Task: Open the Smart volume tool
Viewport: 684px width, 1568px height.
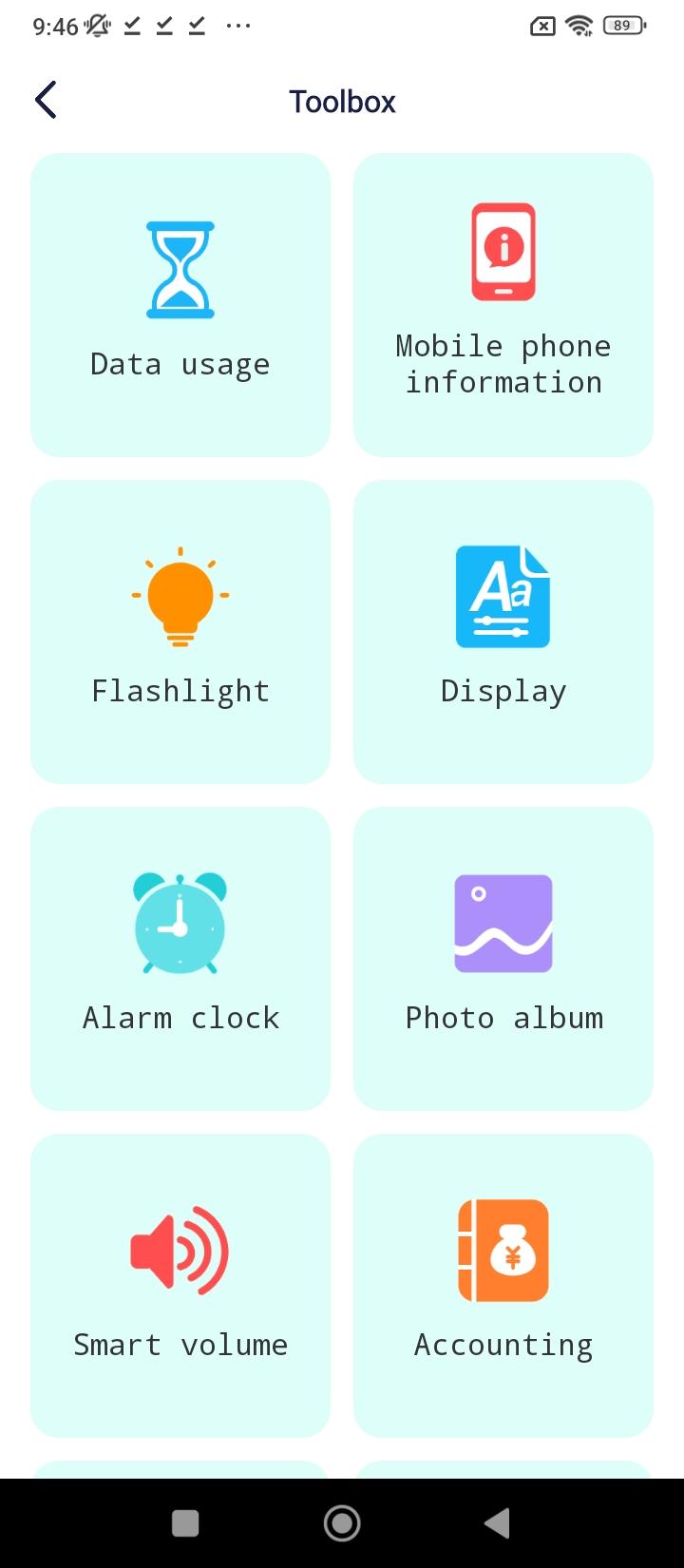Action: [180, 1285]
